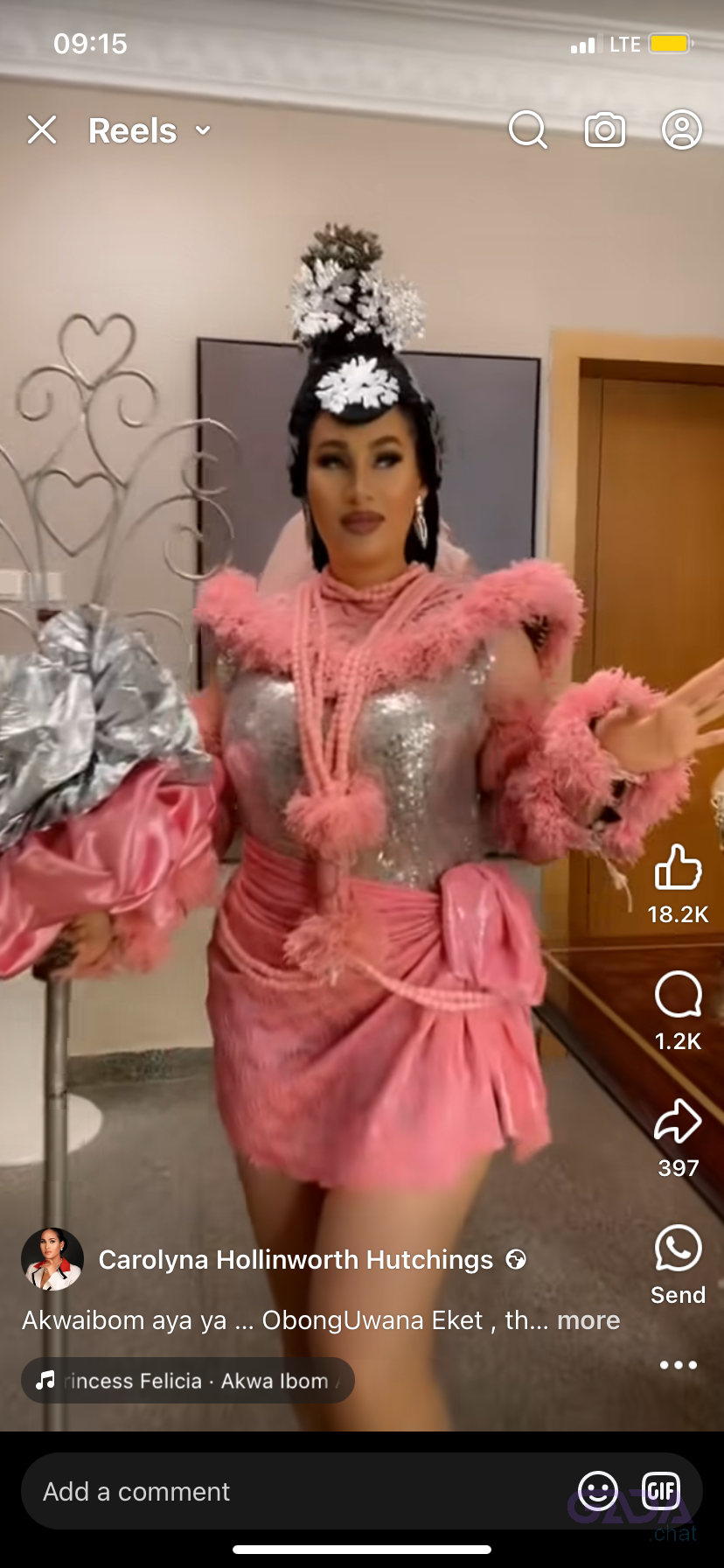Share this reel

(x=678, y=1122)
